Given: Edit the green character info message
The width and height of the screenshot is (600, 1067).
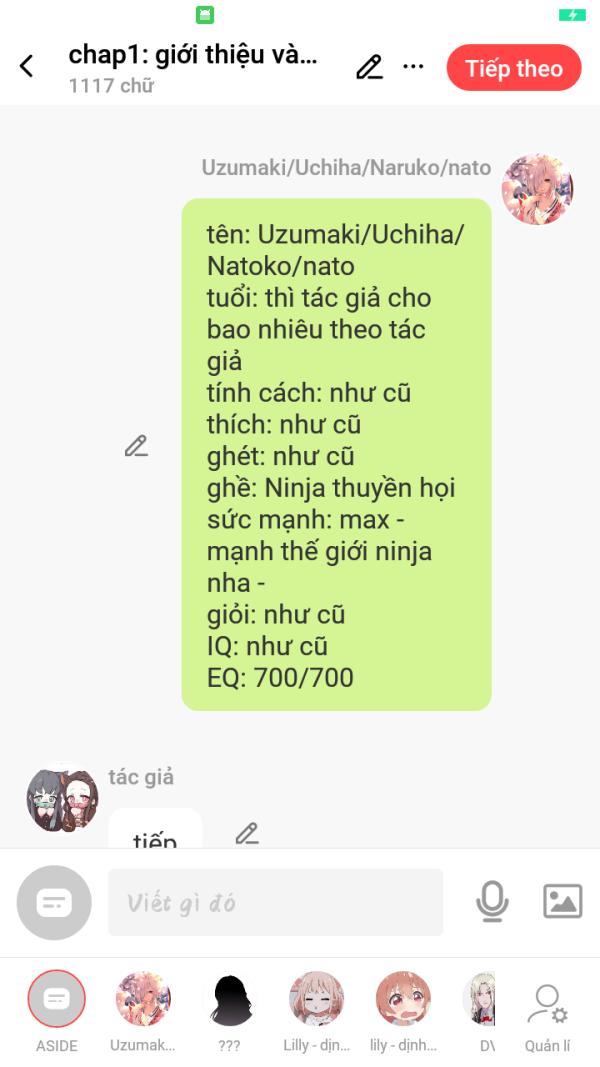Looking at the screenshot, I should (x=136, y=446).
